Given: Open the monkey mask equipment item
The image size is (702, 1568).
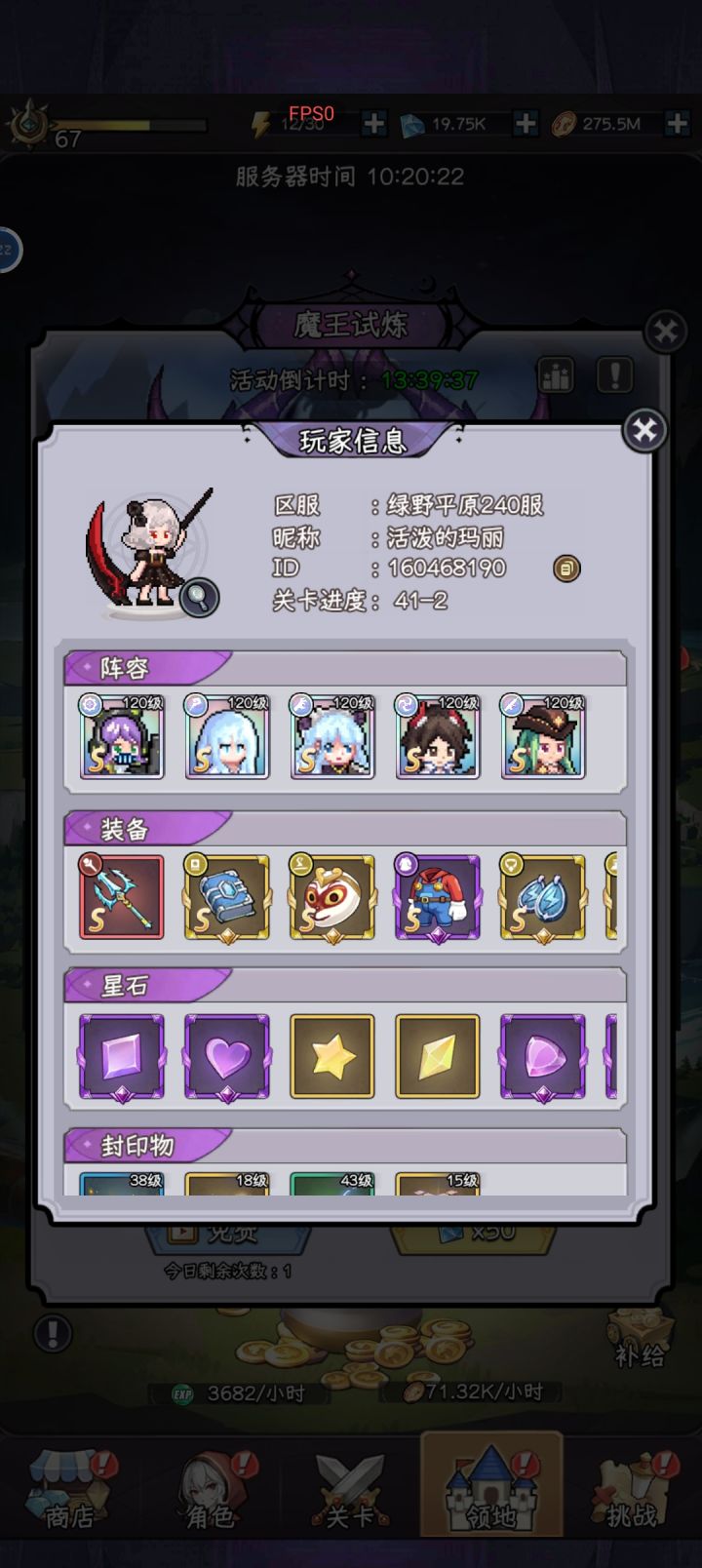Looking at the screenshot, I should pyautogui.click(x=332, y=896).
